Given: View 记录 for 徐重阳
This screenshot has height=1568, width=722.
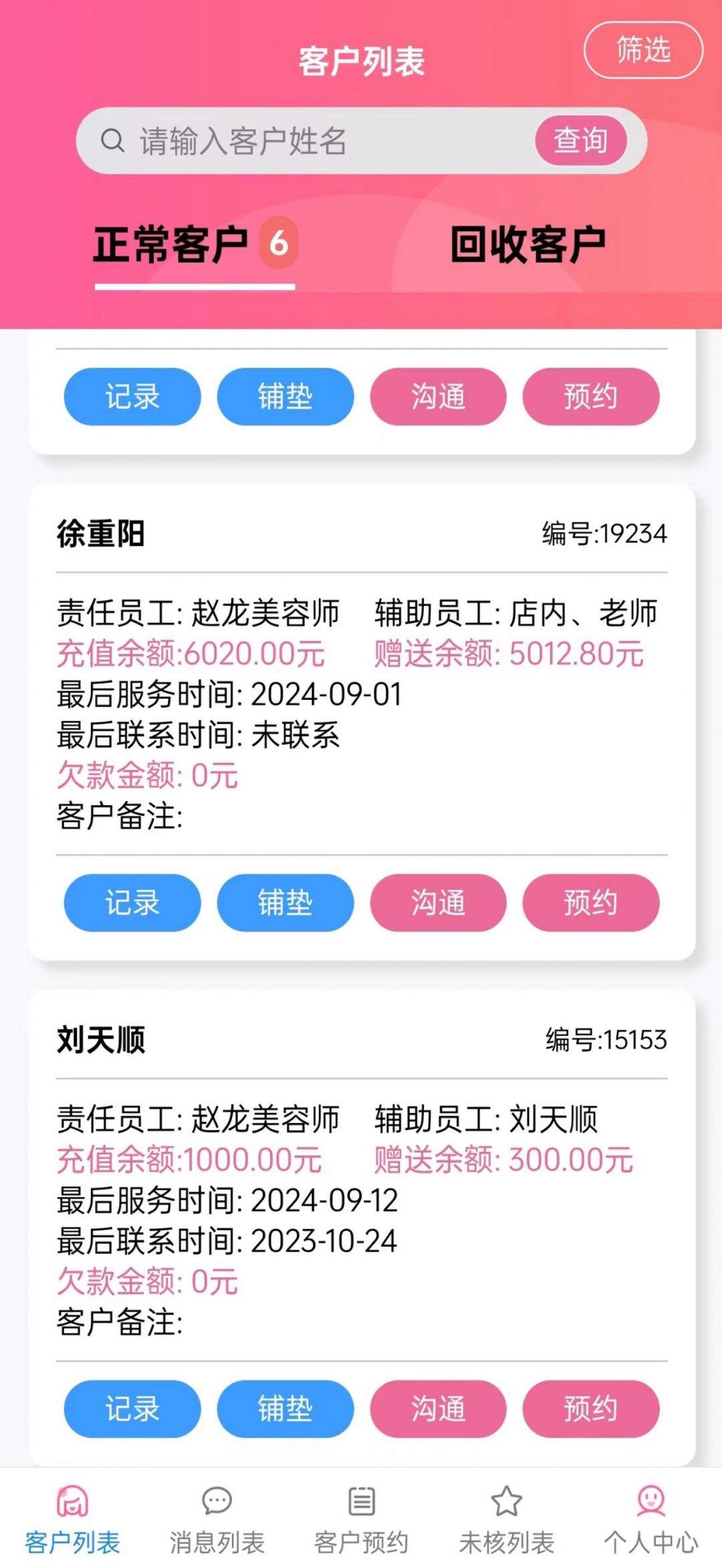Looking at the screenshot, I should pos(132,902).
